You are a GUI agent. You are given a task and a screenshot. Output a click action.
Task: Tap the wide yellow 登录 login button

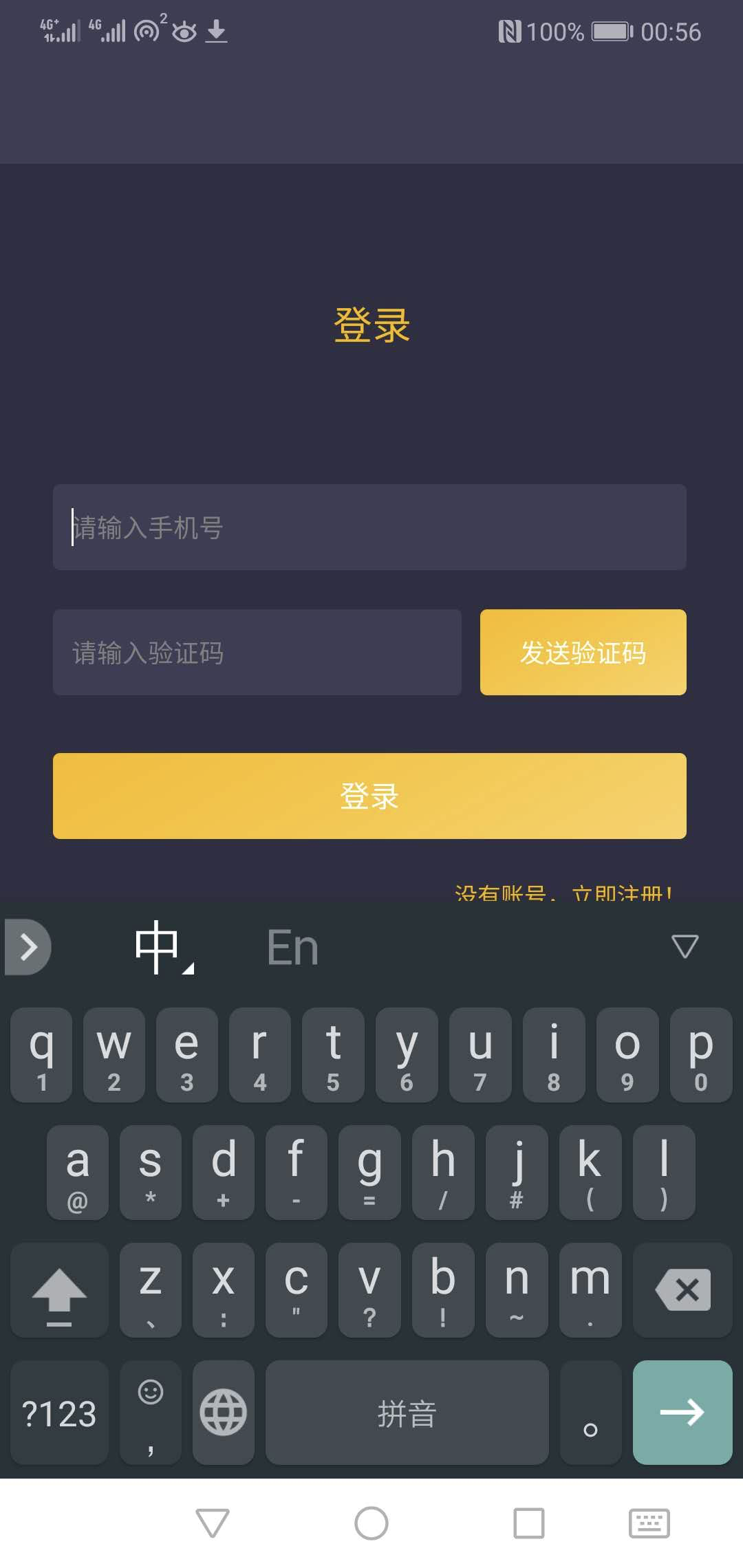pos(369,796)
